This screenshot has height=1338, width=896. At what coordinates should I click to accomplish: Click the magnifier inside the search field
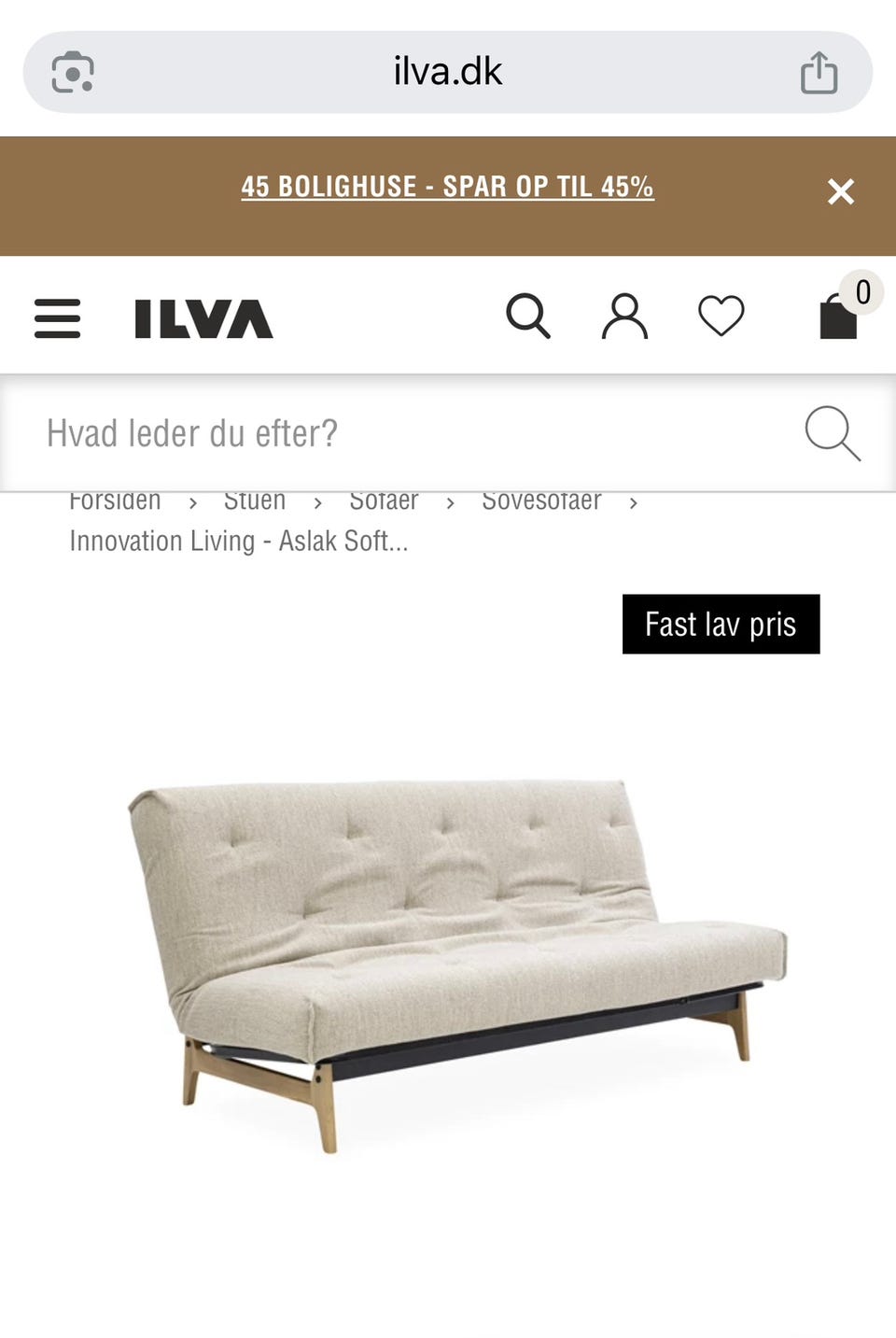tap(832, 432)
